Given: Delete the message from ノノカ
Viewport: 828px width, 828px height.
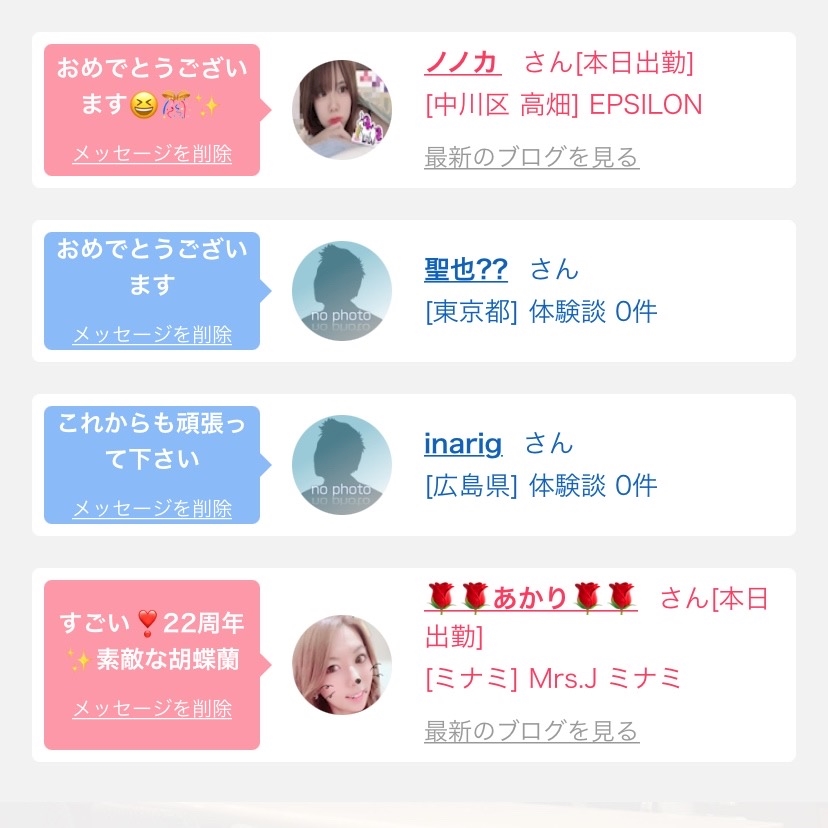Looking at the screenshot, I should [x=152, y=154].
